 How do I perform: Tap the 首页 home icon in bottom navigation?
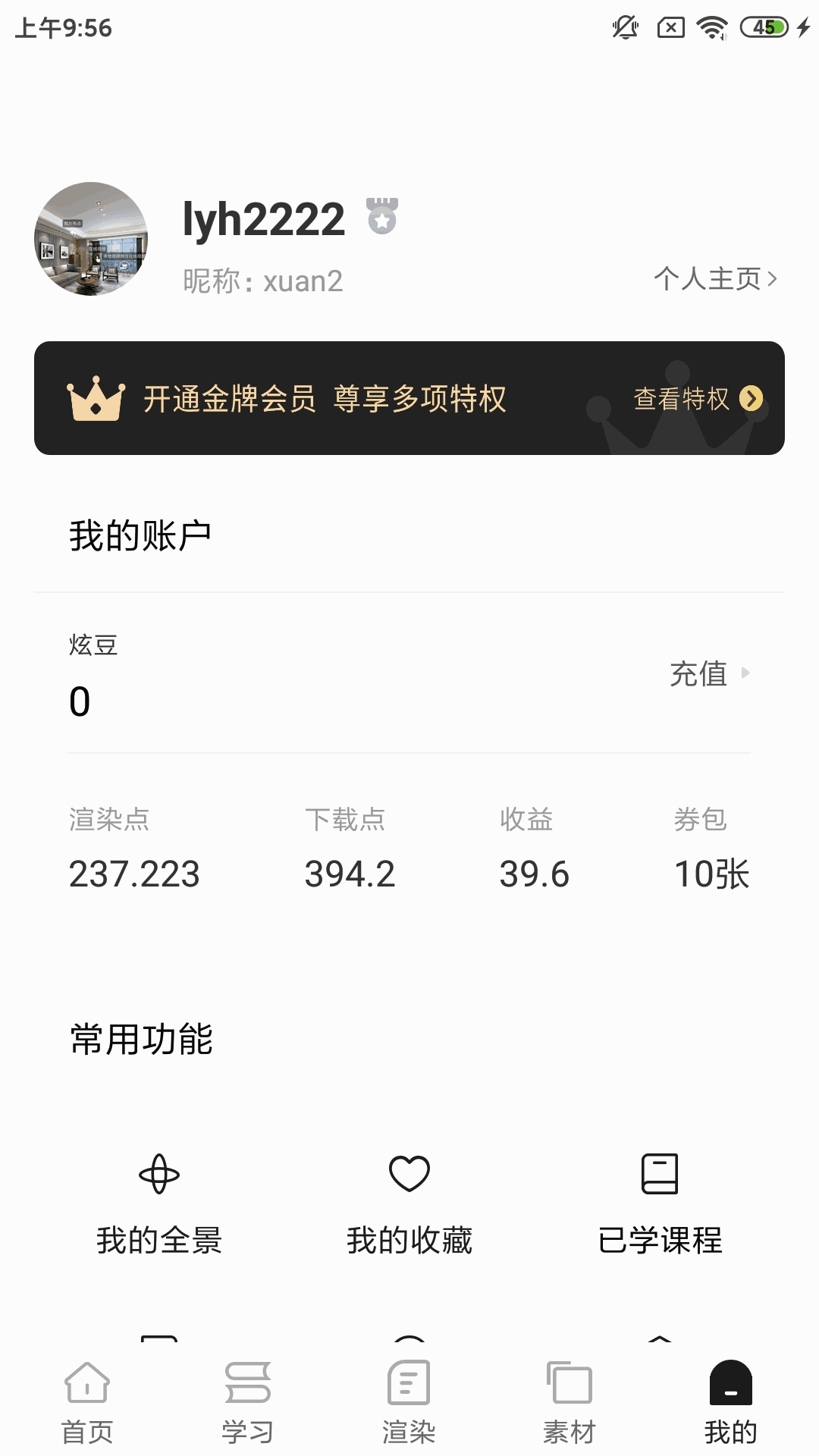tap(86, 1382)
